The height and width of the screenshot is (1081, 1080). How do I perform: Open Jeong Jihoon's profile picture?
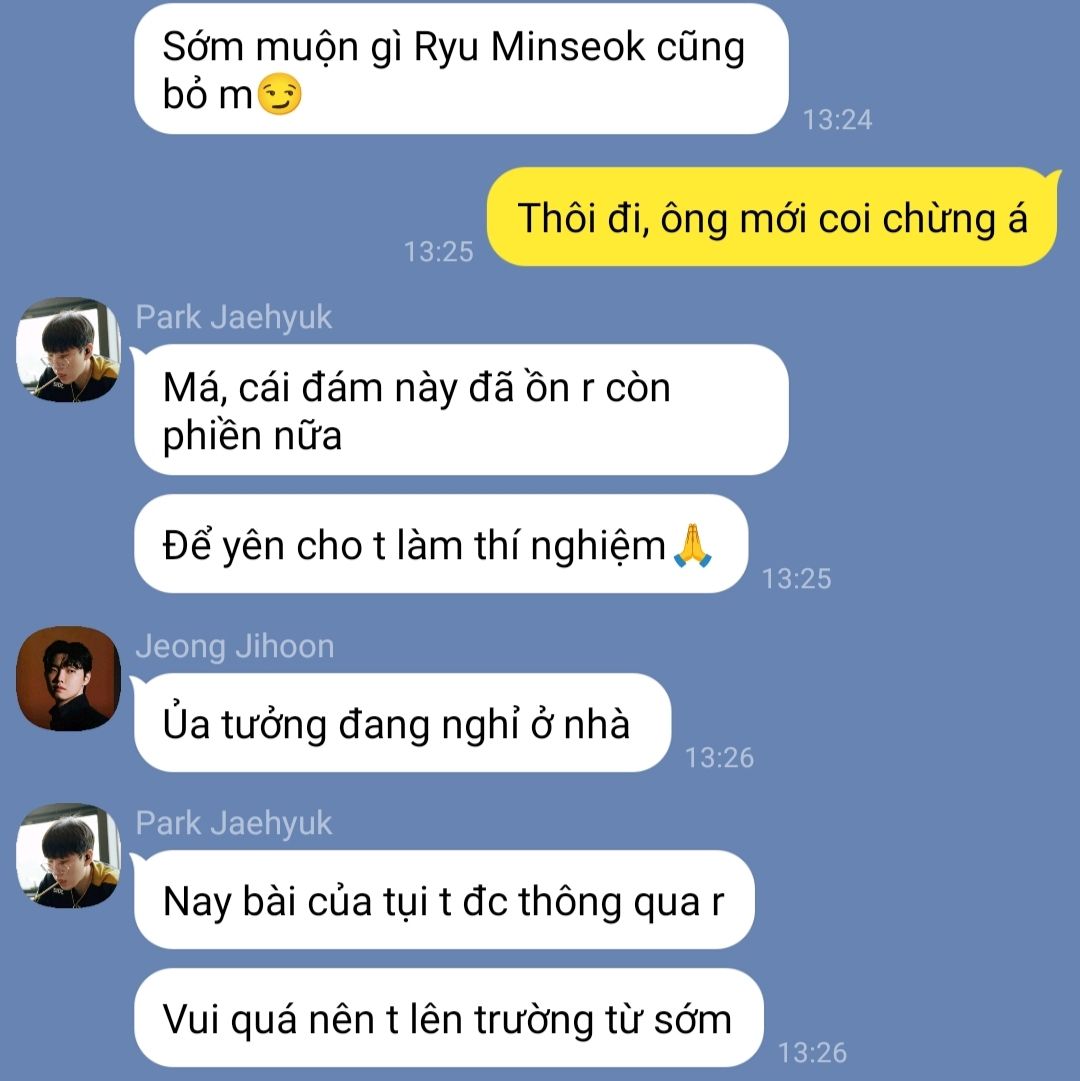68,678
